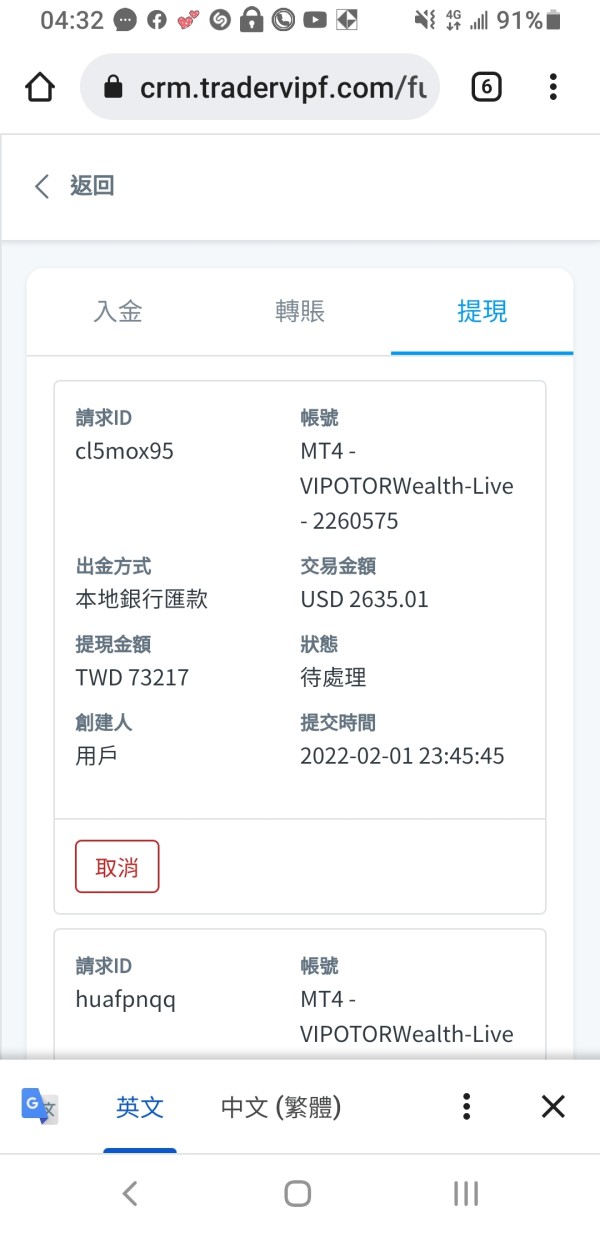The width and height of the screenshot is (600, 1233).
Task: Tap the system back button
Action: point(129,1193)
